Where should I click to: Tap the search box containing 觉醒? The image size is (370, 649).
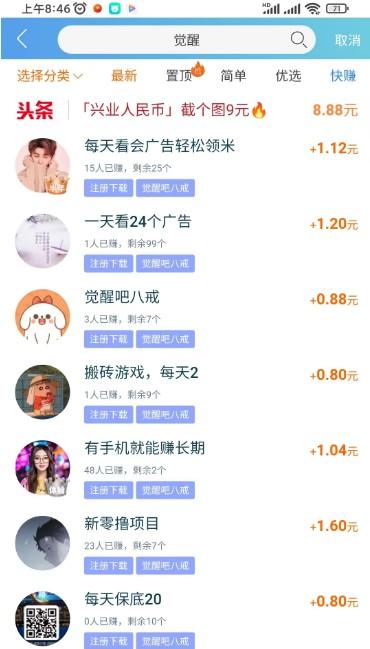(x=187, y=40)
